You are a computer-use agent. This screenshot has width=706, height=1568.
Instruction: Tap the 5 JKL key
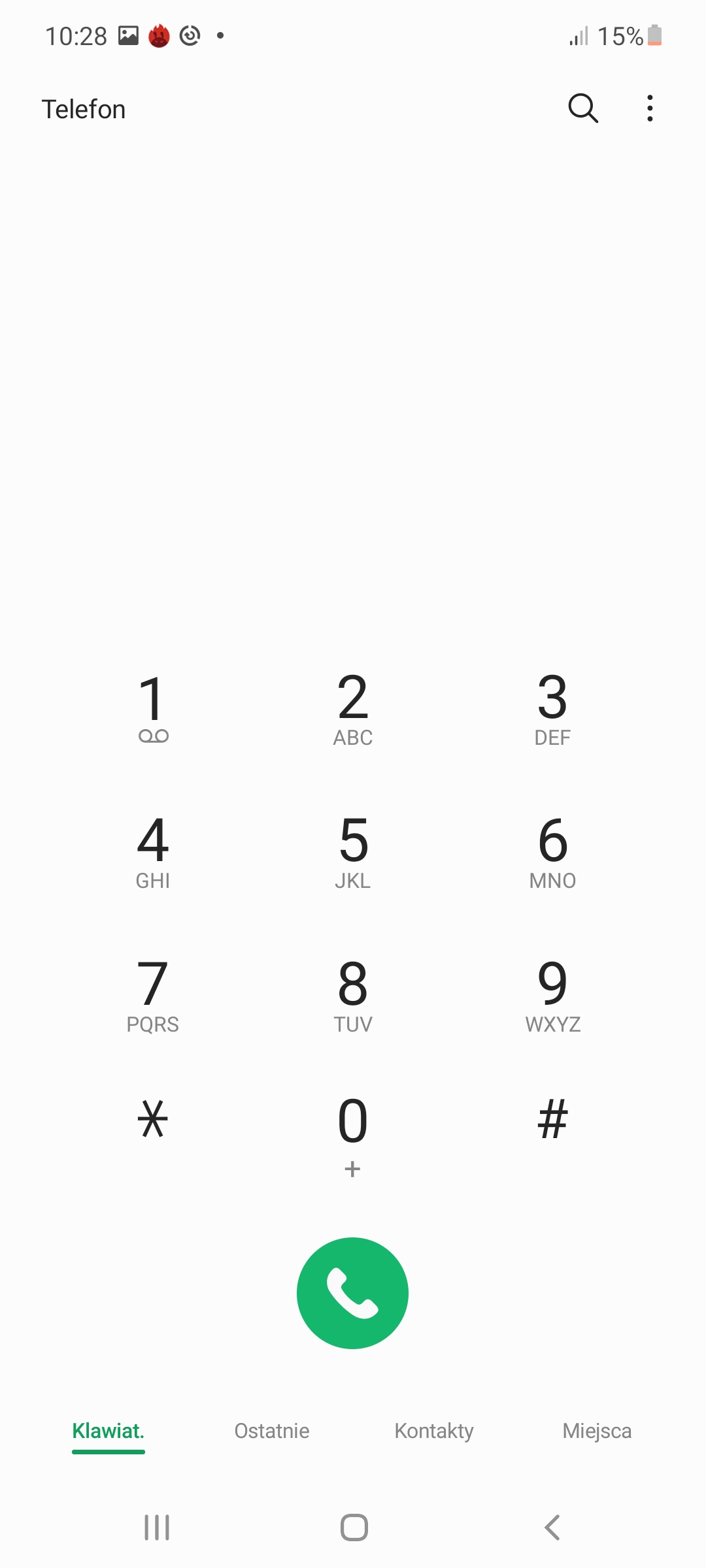pos(353,851)
